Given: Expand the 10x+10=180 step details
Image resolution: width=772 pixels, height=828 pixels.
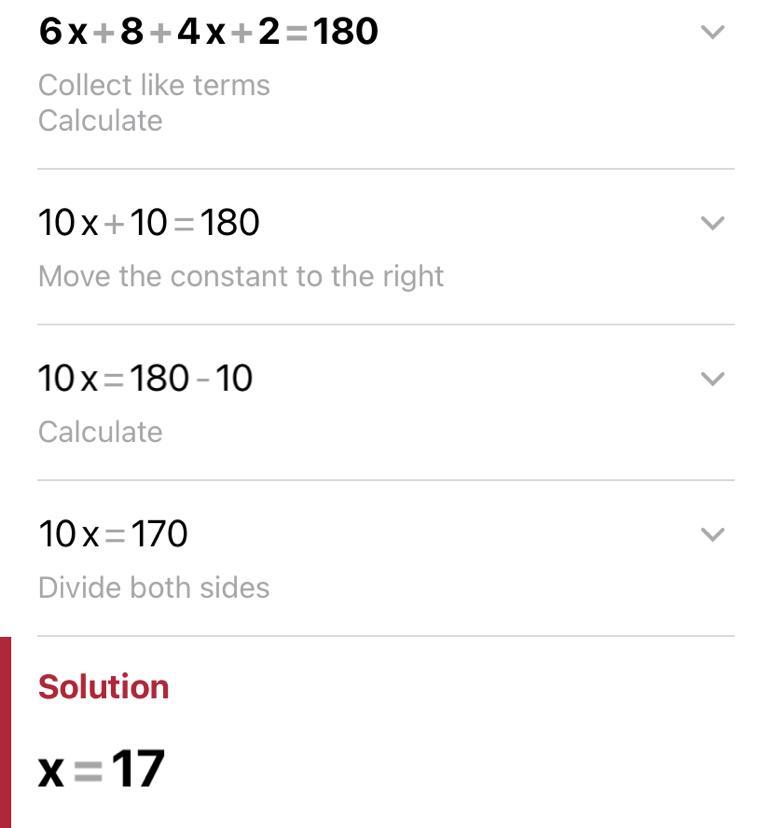Looking at the screenshot, I should pyautogui.click(x=712, y=223).
